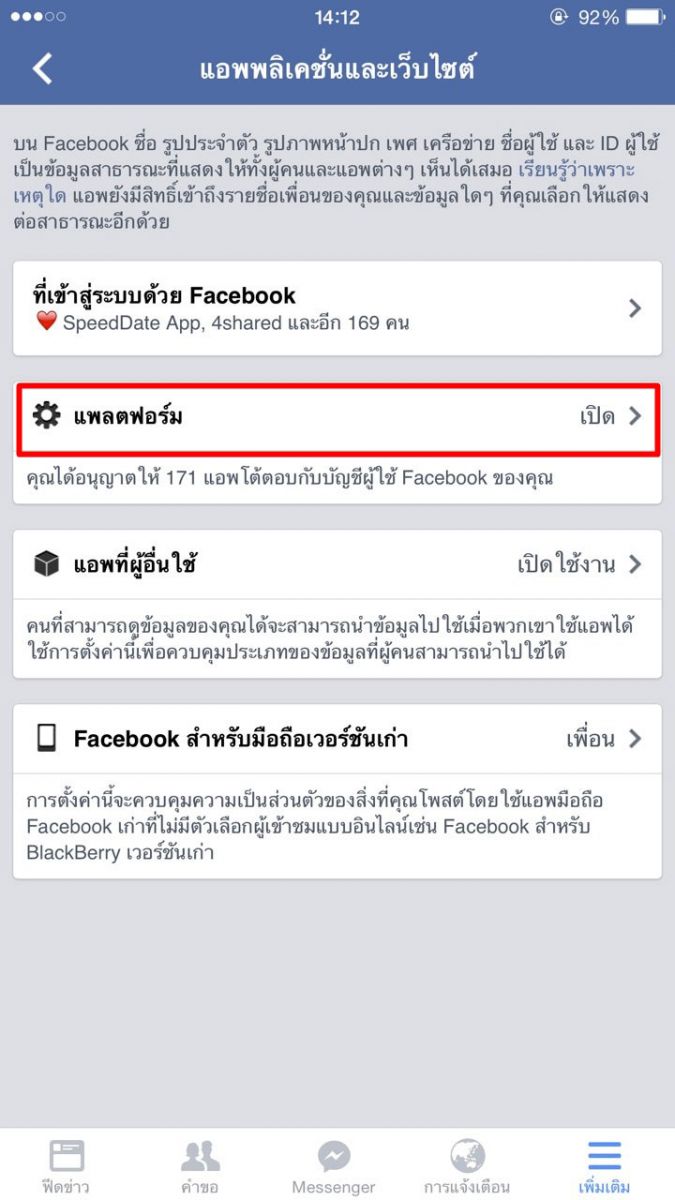The height and width of the screenshot is (1200, 675).
Task: Switch to the การแจ้งเตือน tab
Action: pyautogui.click(x=467, y=1166)
